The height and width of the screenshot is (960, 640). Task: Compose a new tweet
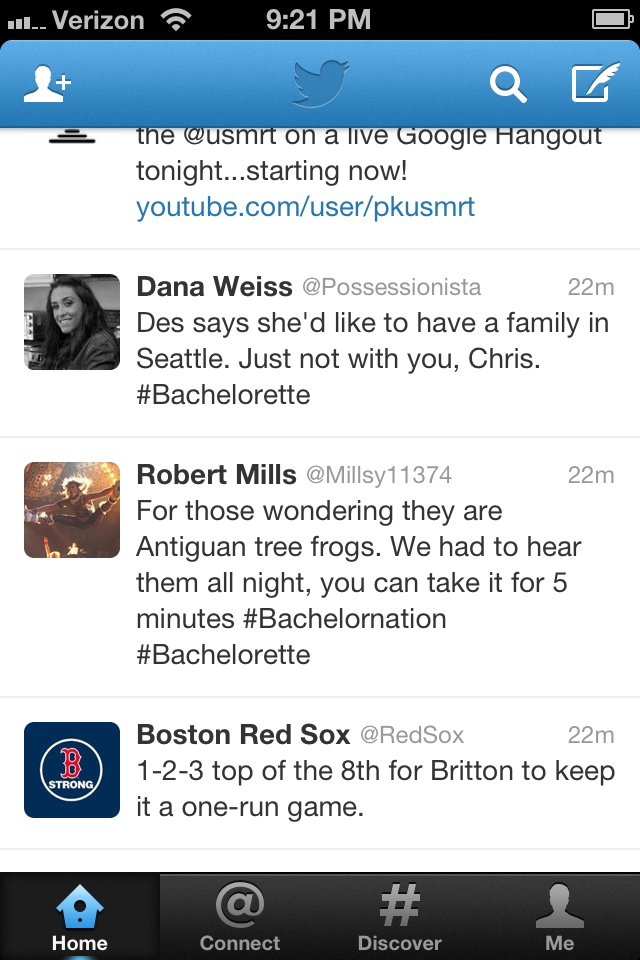[x=594, y=84]
